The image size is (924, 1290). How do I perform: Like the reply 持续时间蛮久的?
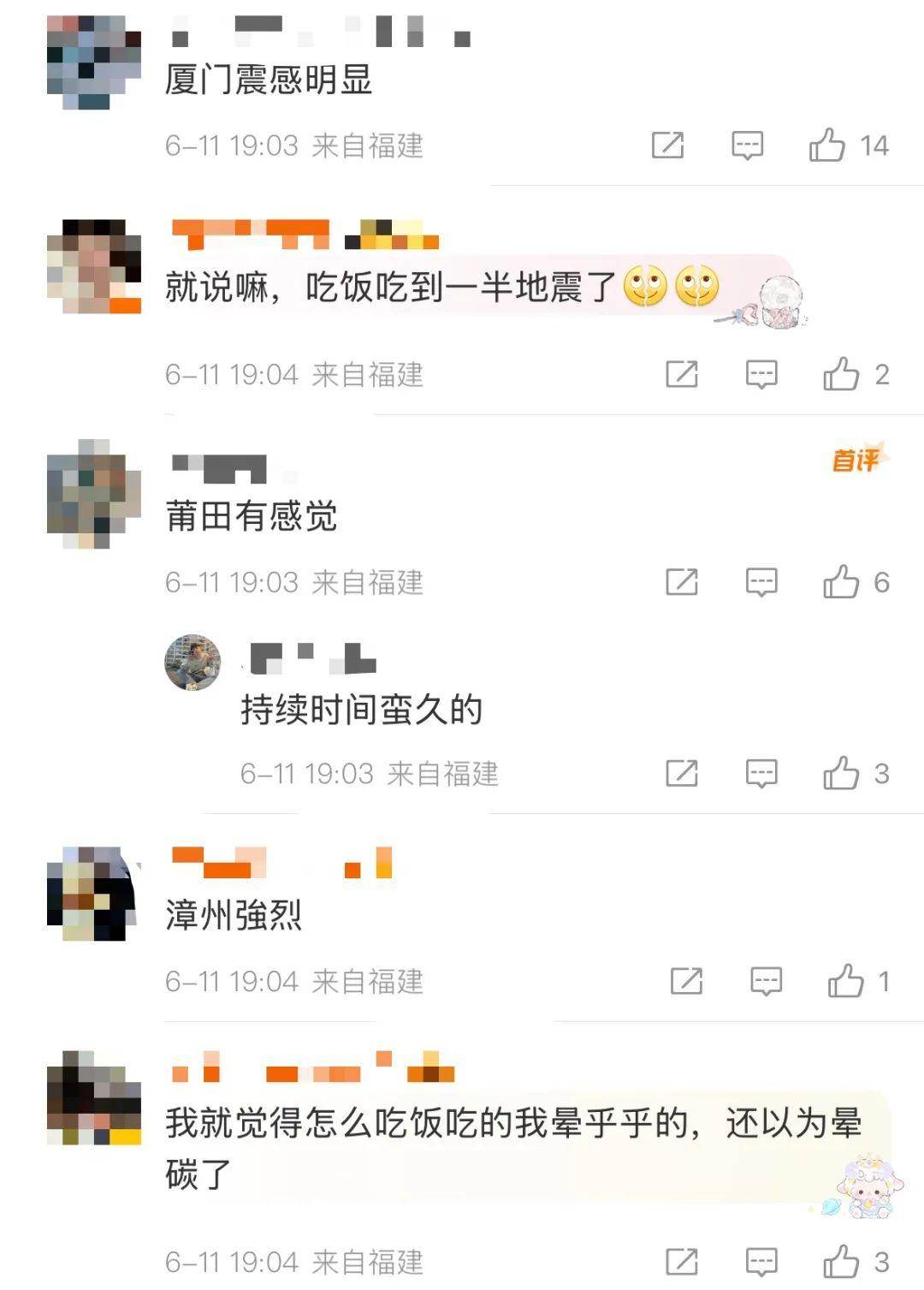pos(842,773)
